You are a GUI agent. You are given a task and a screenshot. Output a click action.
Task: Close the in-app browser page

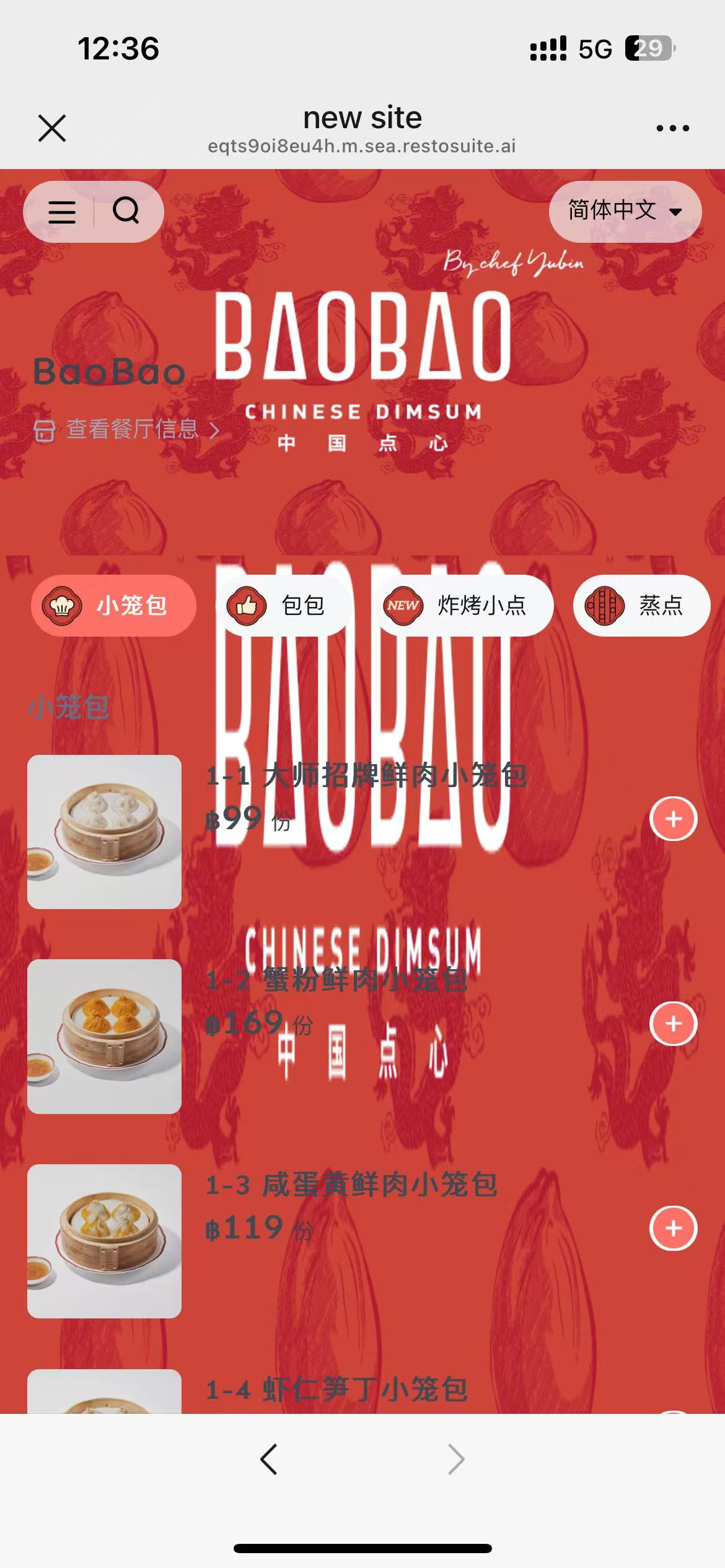click(x=52, y=128)
